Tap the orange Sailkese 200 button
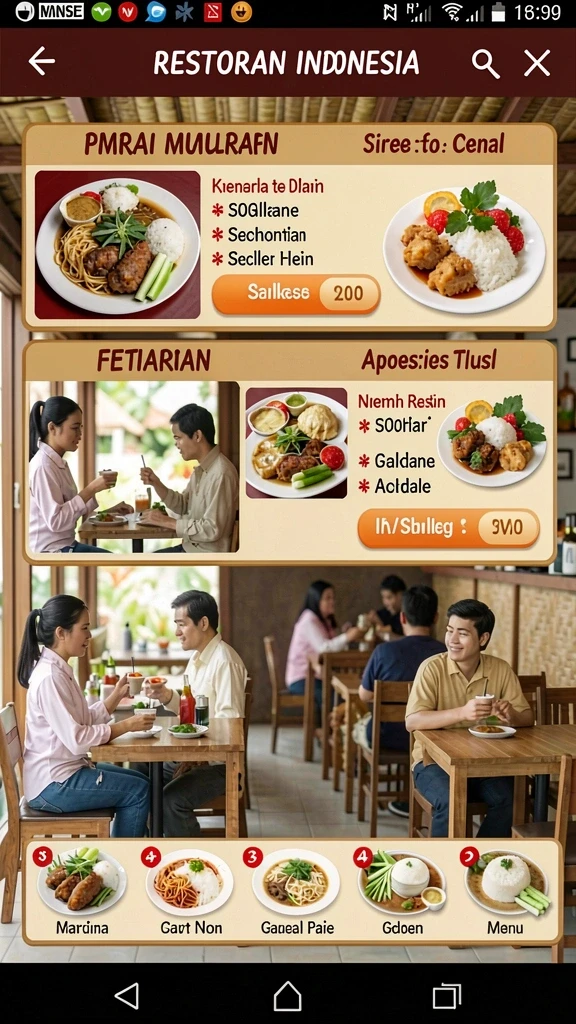The width and height of the screenshot is (576, 1024). coord(296,293)
